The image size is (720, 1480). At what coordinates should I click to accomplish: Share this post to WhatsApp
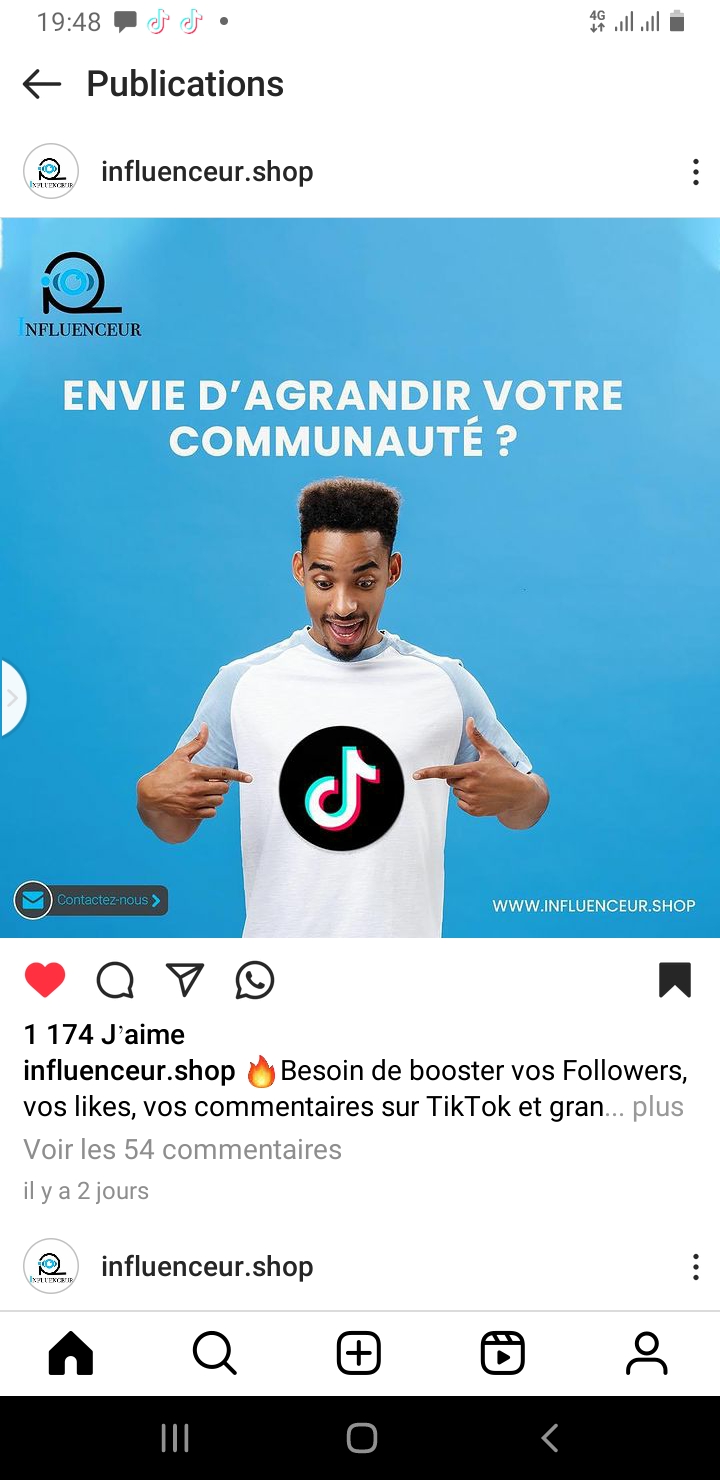[255, 980]
